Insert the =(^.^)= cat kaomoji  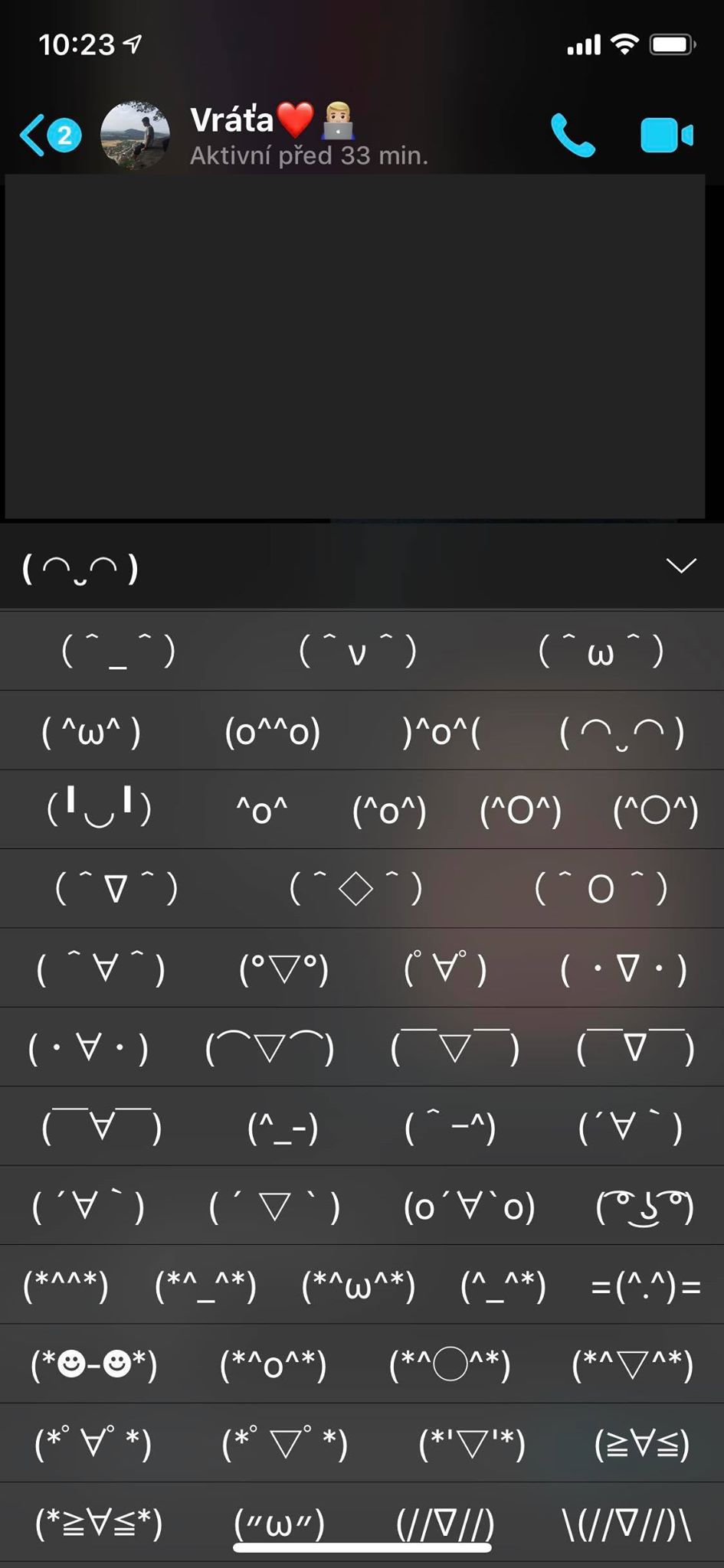click(645, 1286)
